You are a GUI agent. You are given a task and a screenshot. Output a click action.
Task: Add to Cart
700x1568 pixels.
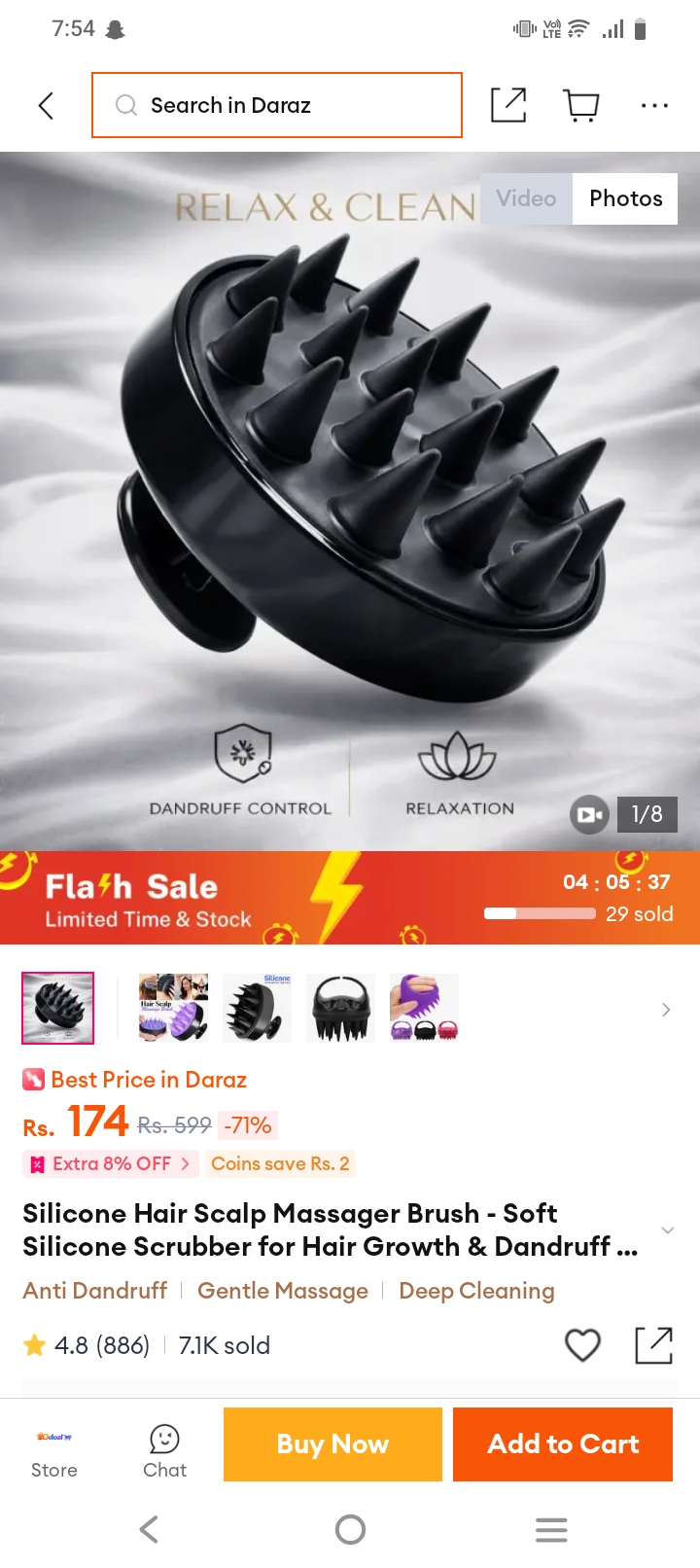(563, 1444)
